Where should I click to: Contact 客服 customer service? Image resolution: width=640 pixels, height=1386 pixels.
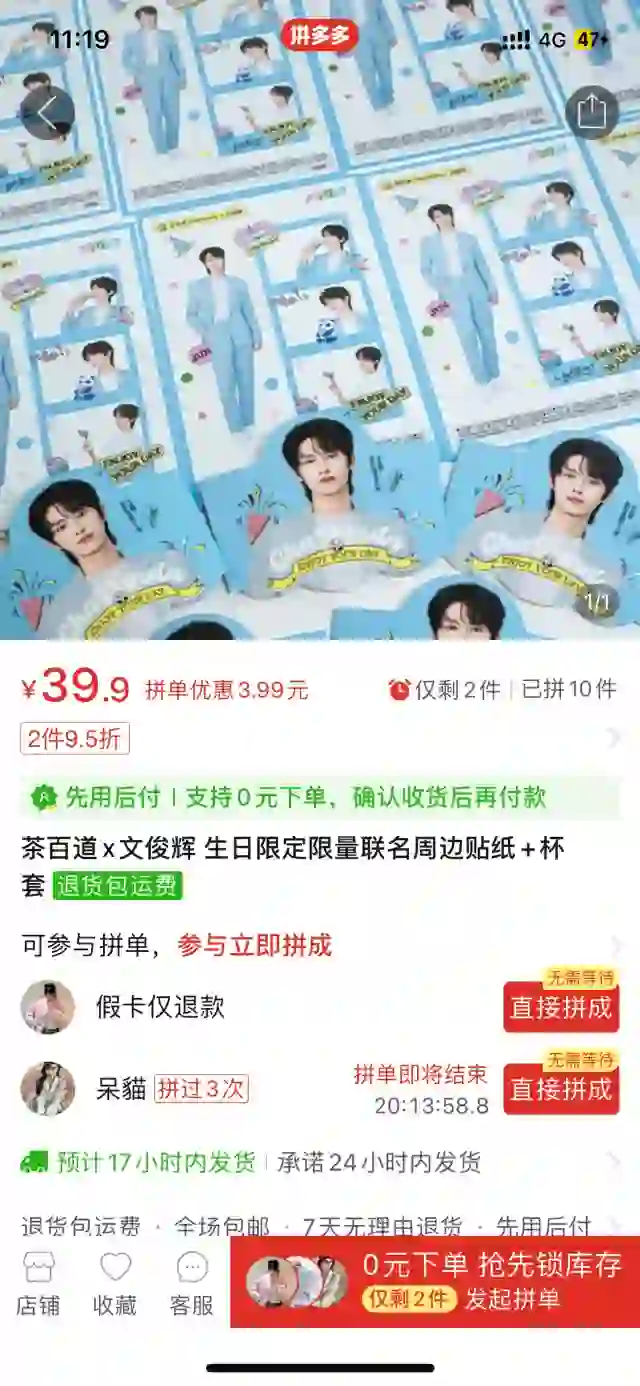pyautogui.click(x=191, y=1284)
